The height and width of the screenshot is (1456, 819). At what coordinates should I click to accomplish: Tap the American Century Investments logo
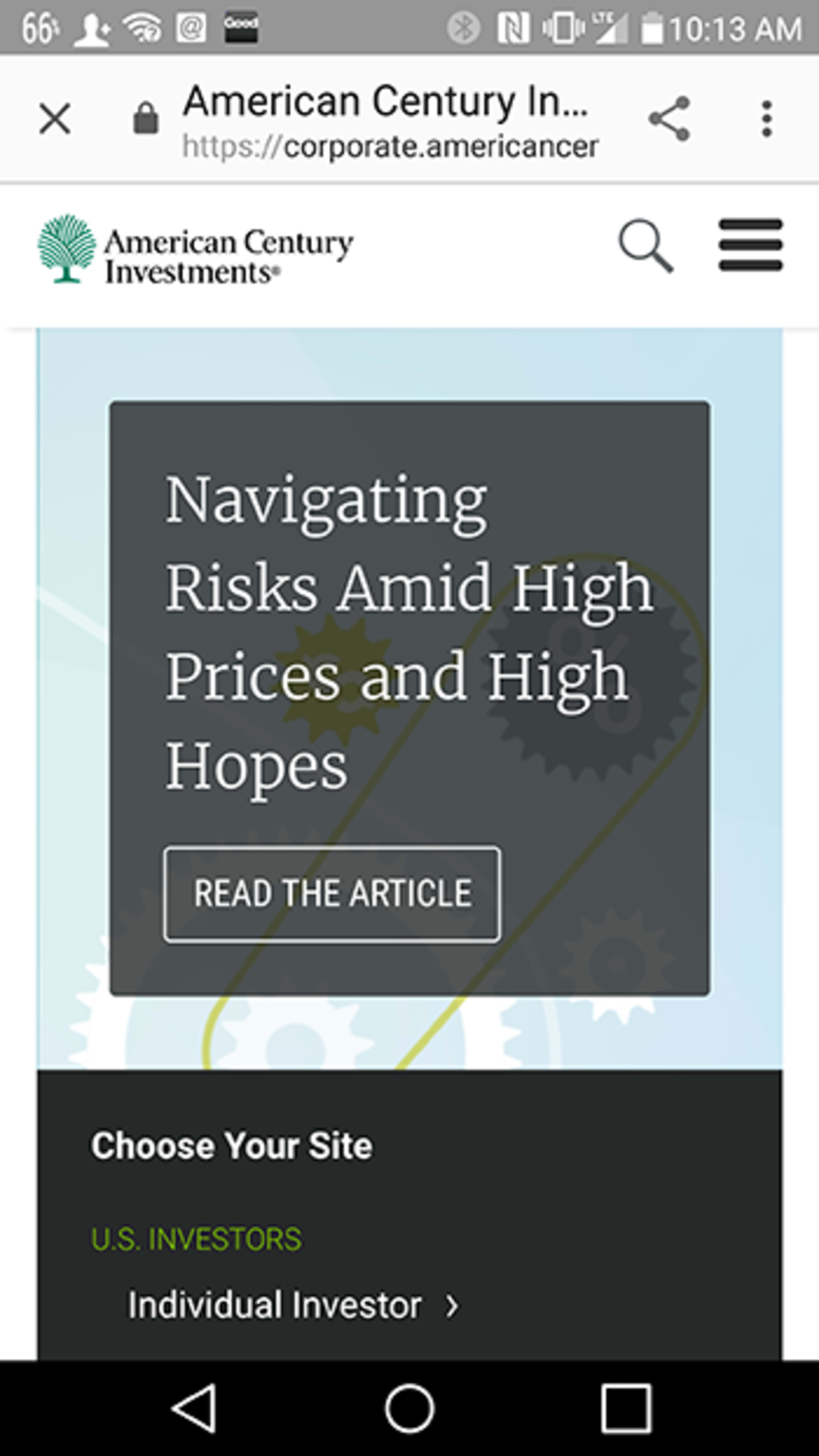pyautogui.click(x=195, y=249)
